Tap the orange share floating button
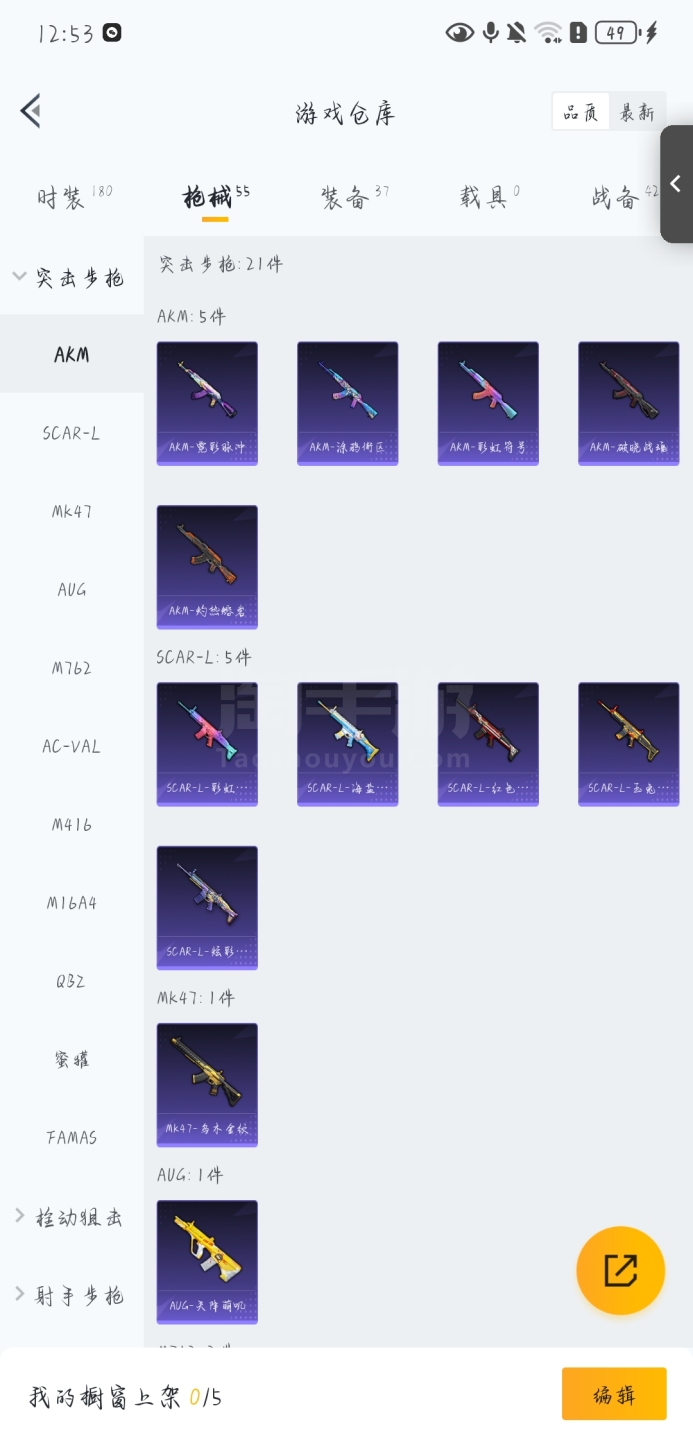This screenshot has height=1440, width=693. click(x=620, y=1270)
